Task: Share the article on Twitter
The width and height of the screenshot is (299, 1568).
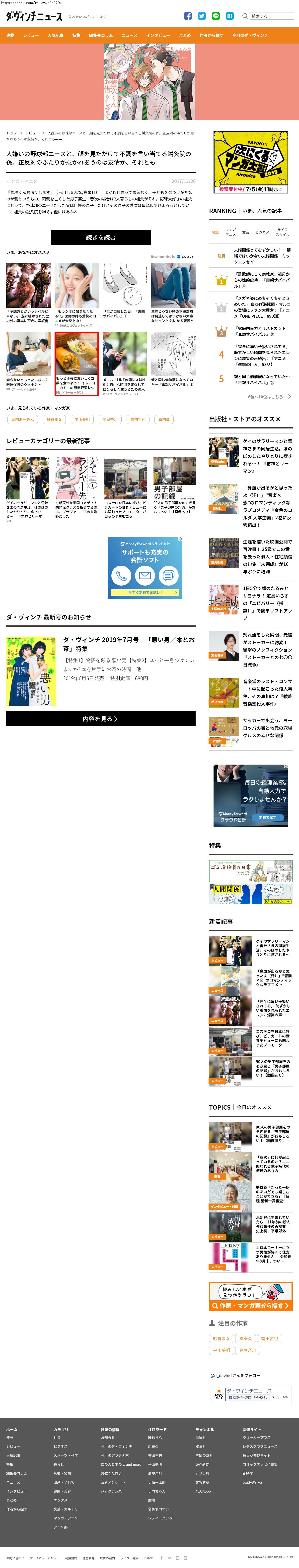Action: click(202, 16)
